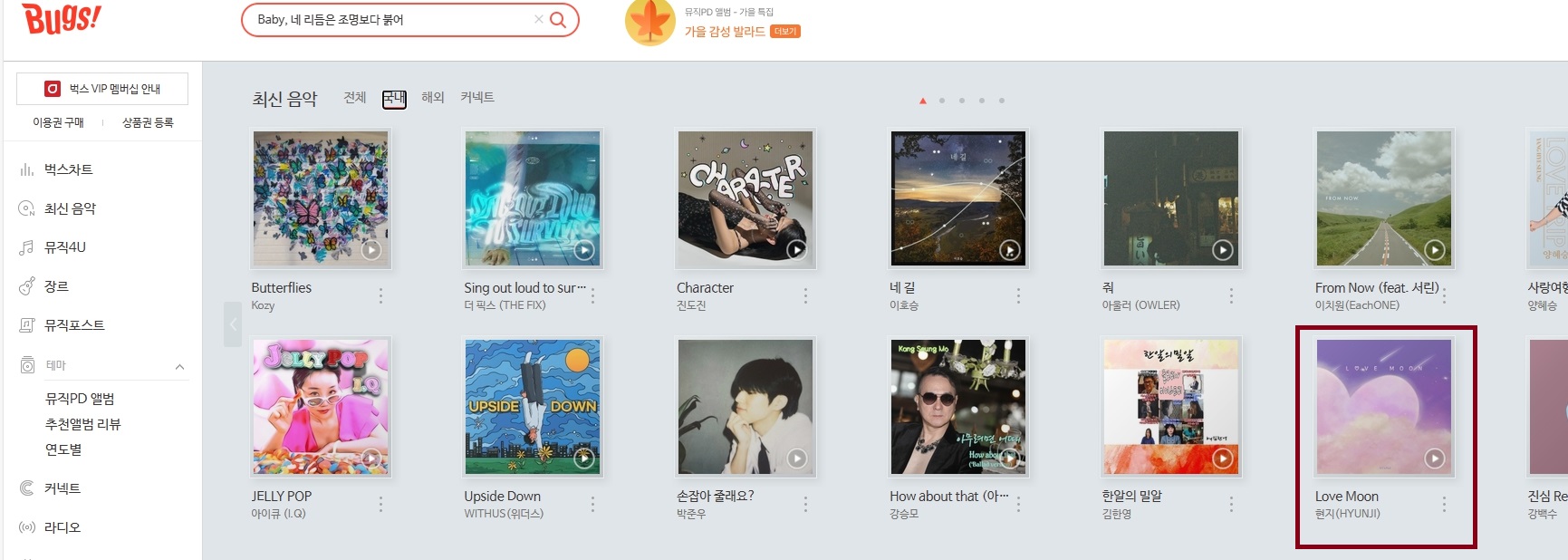
Task: Select the 커넥트 tab
Action: pyautogui.click(x=477, y=98)
